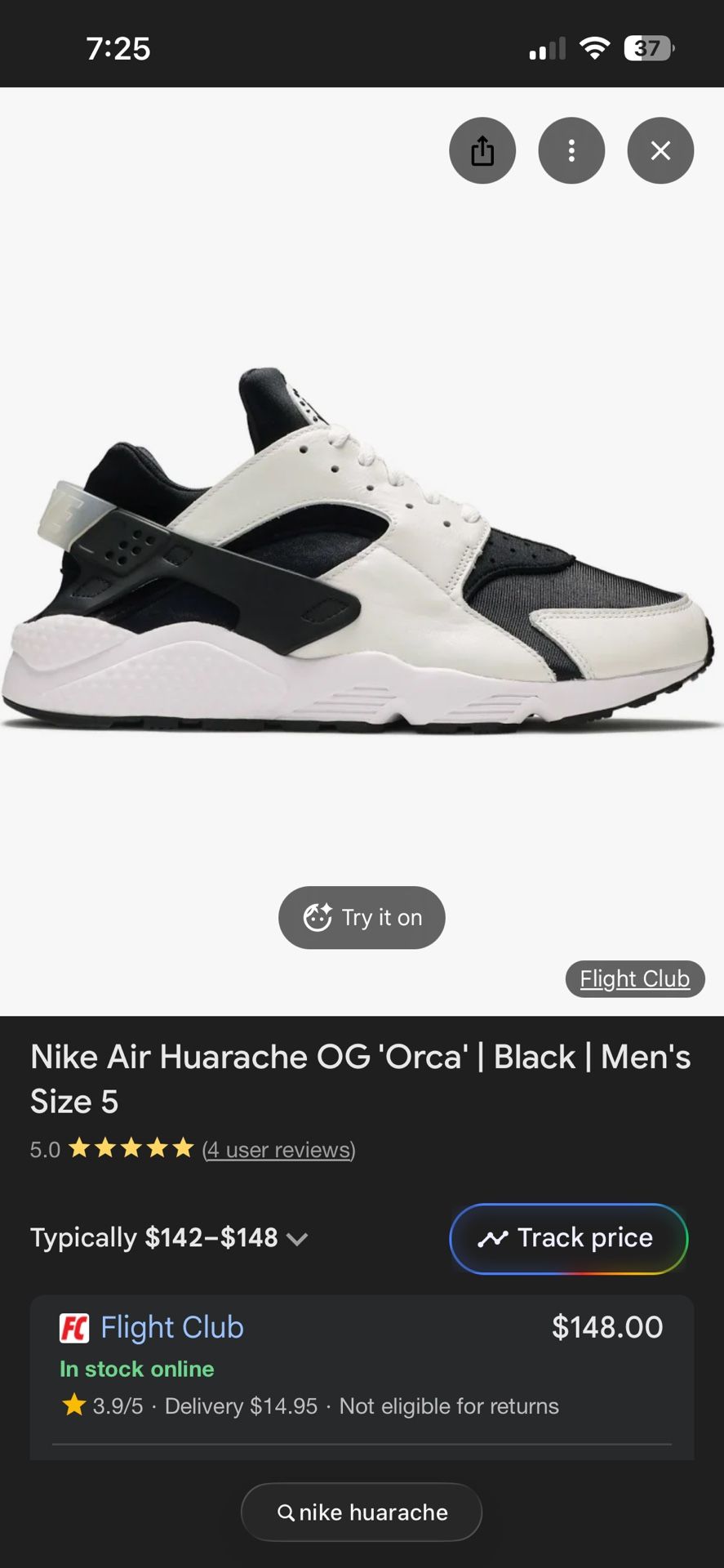Image resolution: width=724 pixels, height=1568 pixels.
Task: Track price for this shoe
Action: coord(569,1238)
